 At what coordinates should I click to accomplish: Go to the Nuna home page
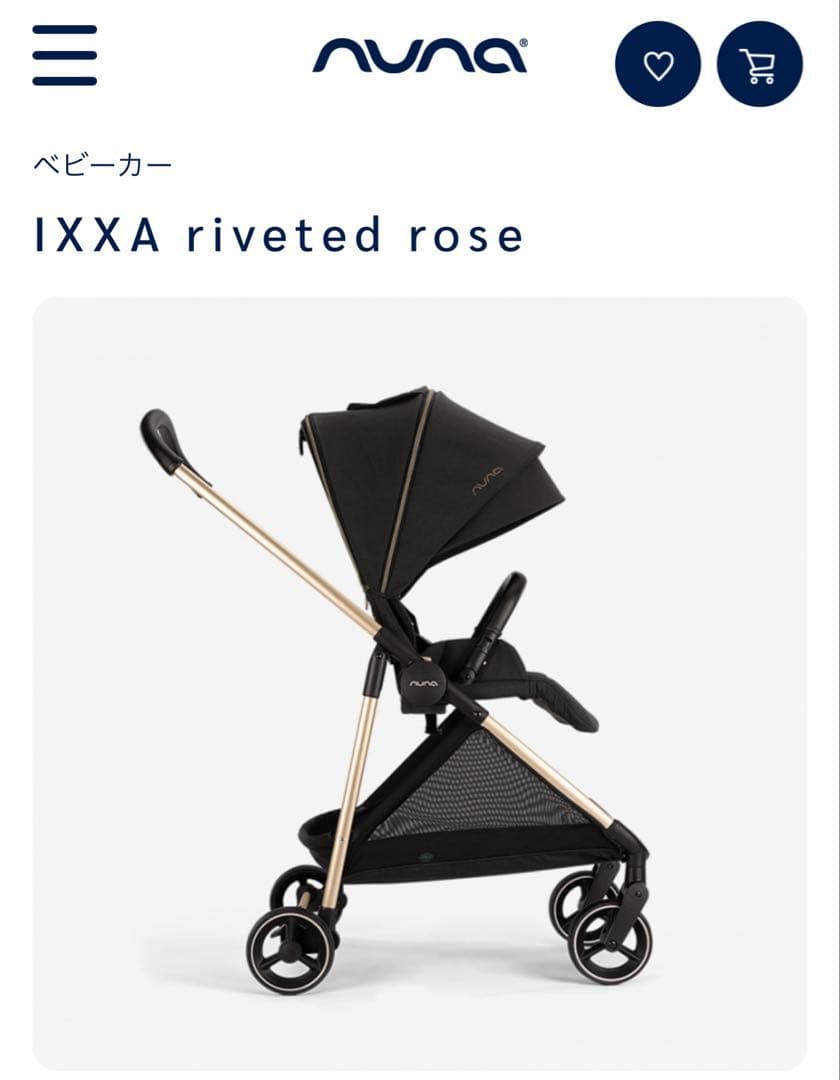(x=420, y=55)
